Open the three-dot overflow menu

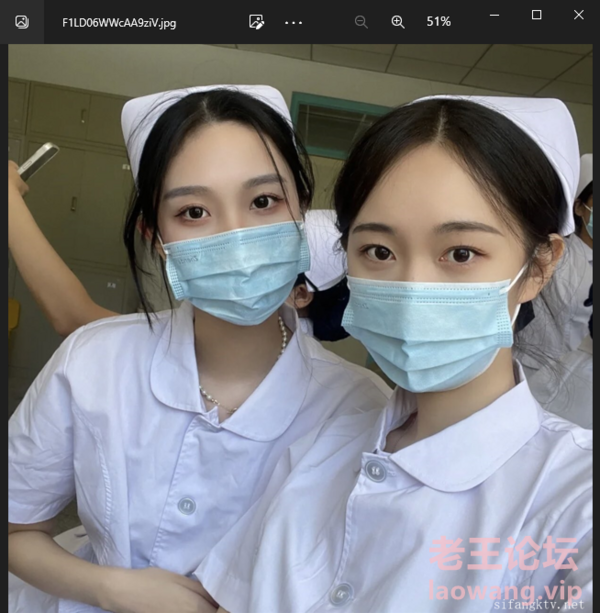(x=293, y=21)
